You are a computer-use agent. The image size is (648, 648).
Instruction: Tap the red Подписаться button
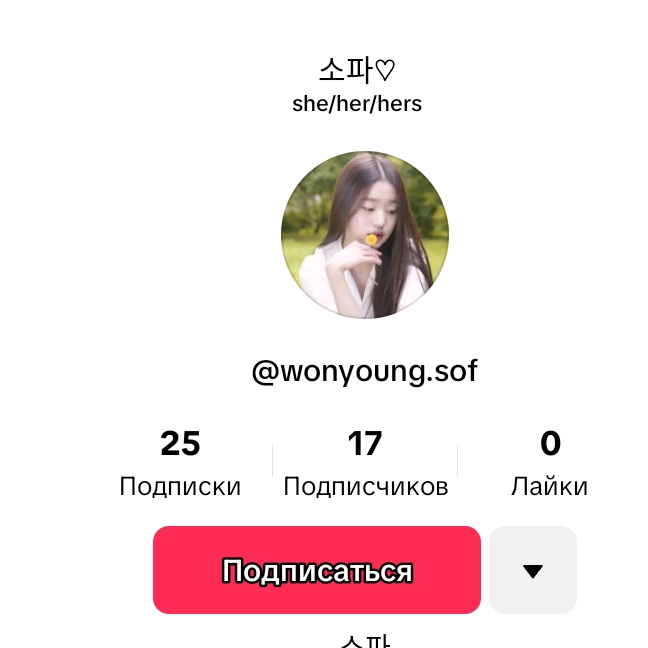(316, 570)
